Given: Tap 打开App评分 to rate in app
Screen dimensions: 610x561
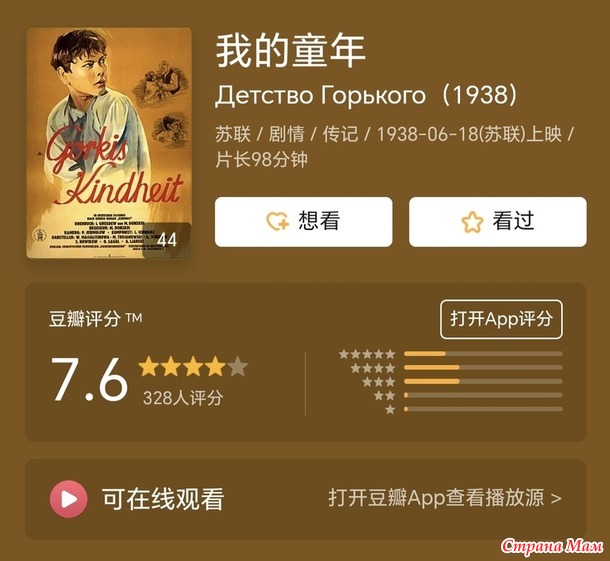Looking at the screenshot, I should pyautogui.click(x=501, y=319).
